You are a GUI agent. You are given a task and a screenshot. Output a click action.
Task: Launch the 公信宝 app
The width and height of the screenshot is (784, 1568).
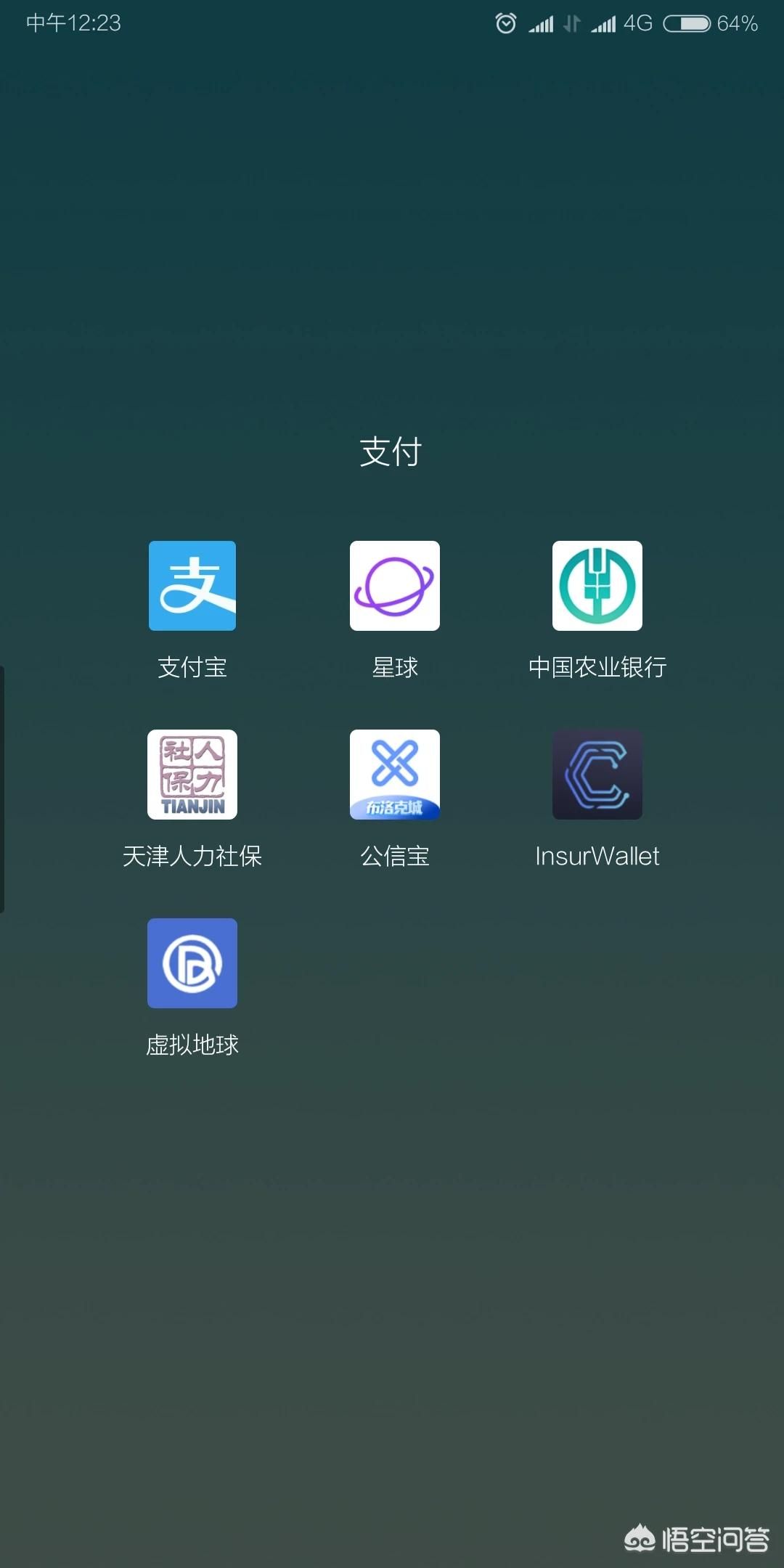pos(394,775)
